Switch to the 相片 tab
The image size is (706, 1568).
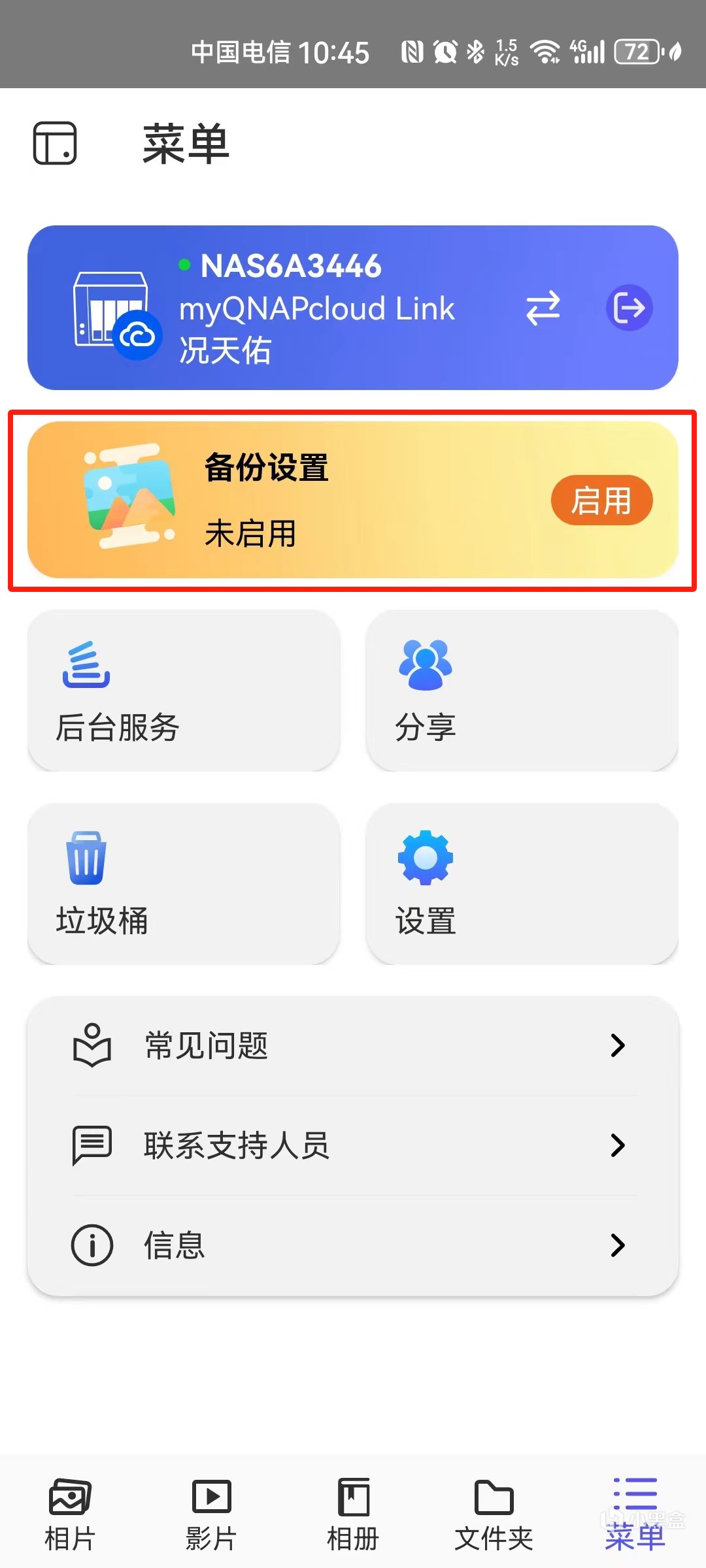70,1512
